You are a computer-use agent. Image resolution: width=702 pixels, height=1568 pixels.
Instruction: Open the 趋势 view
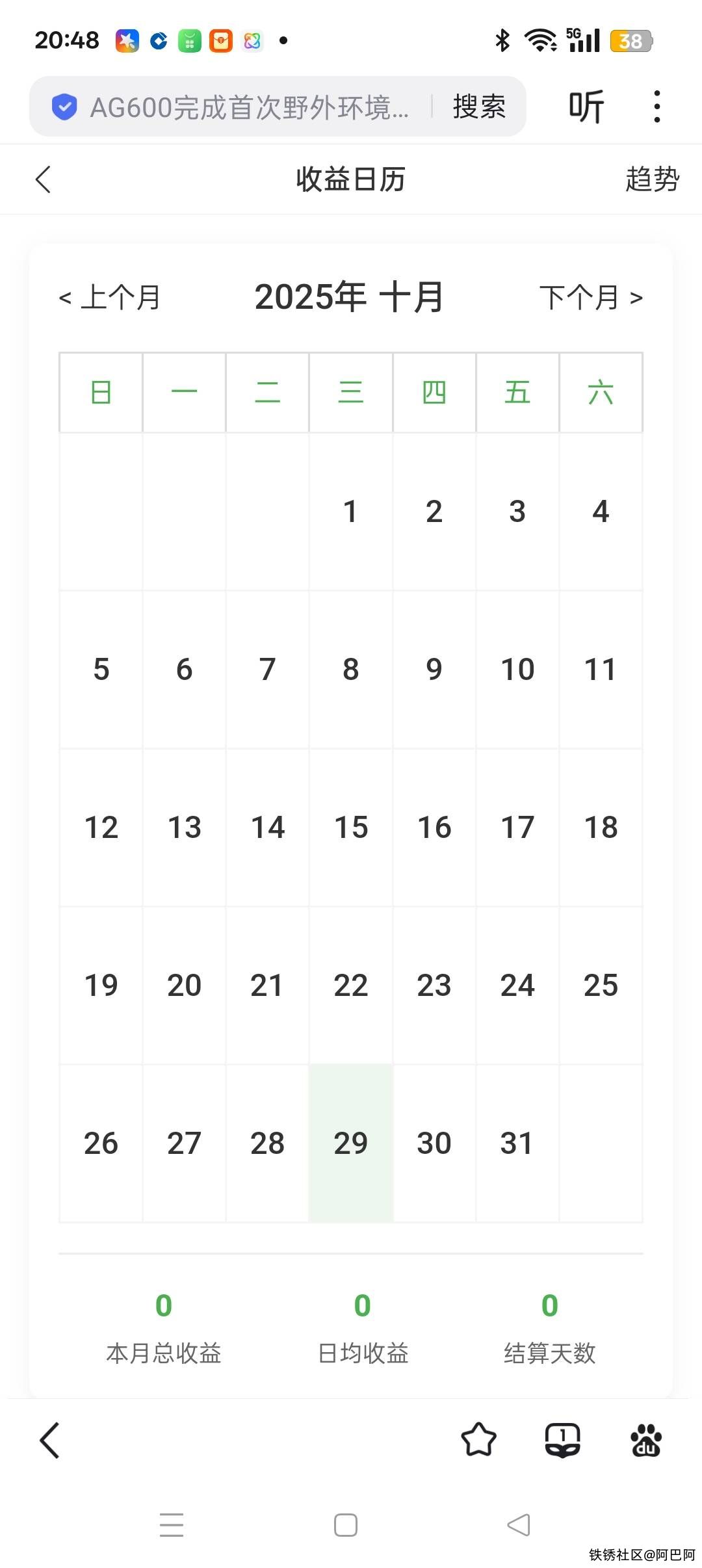[x=652, y=180]
